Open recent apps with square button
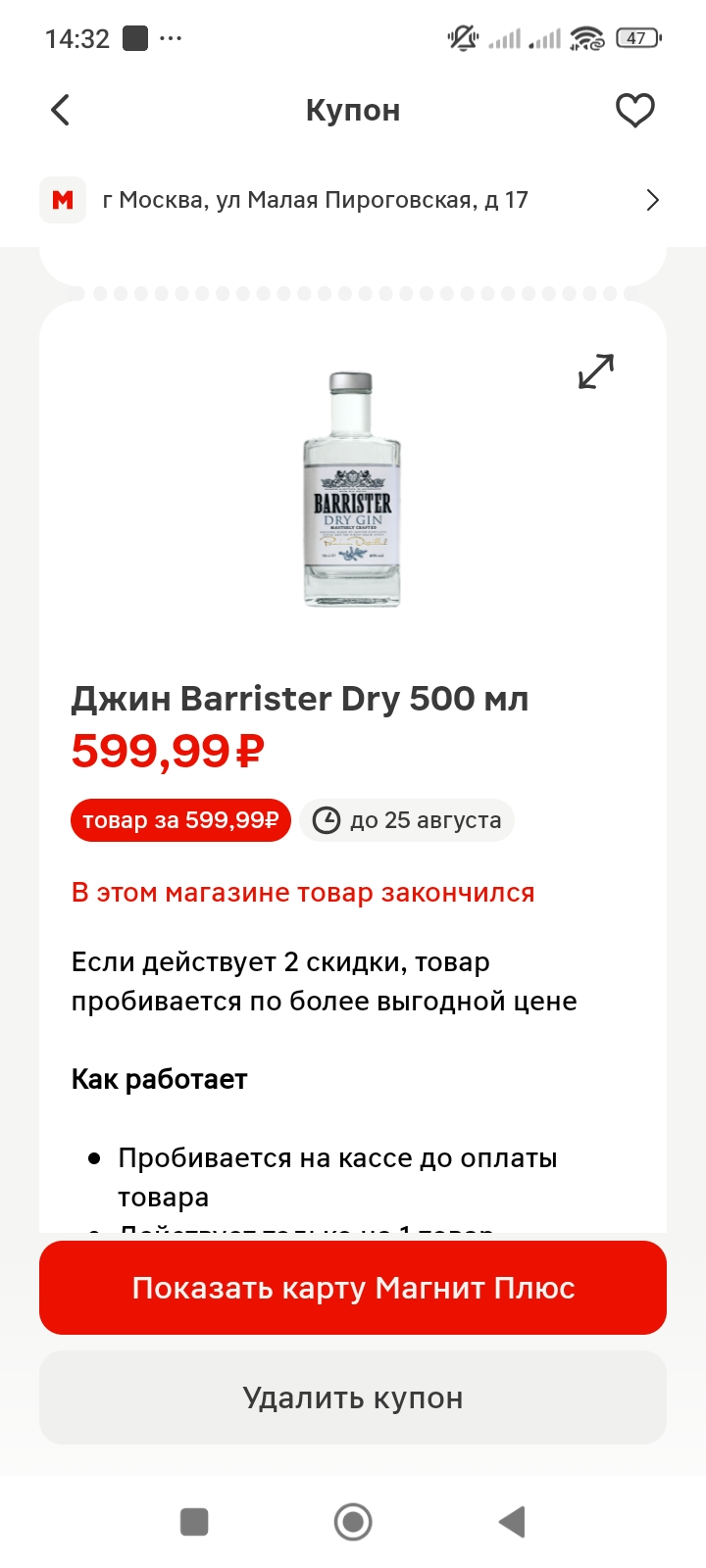706x1568 pixels. (x=194, y=1522)
